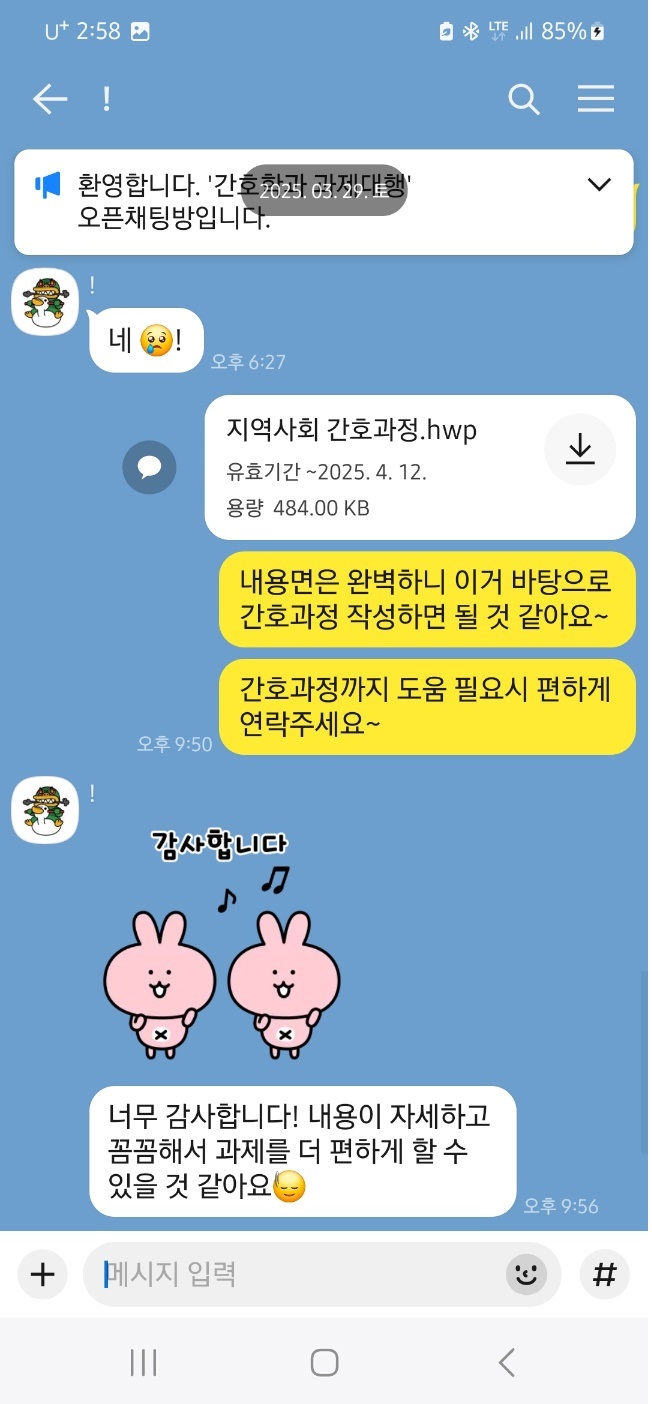Expand the welcome notice banner
This screenshot has height=1404, width=652.
click(599, 185)
